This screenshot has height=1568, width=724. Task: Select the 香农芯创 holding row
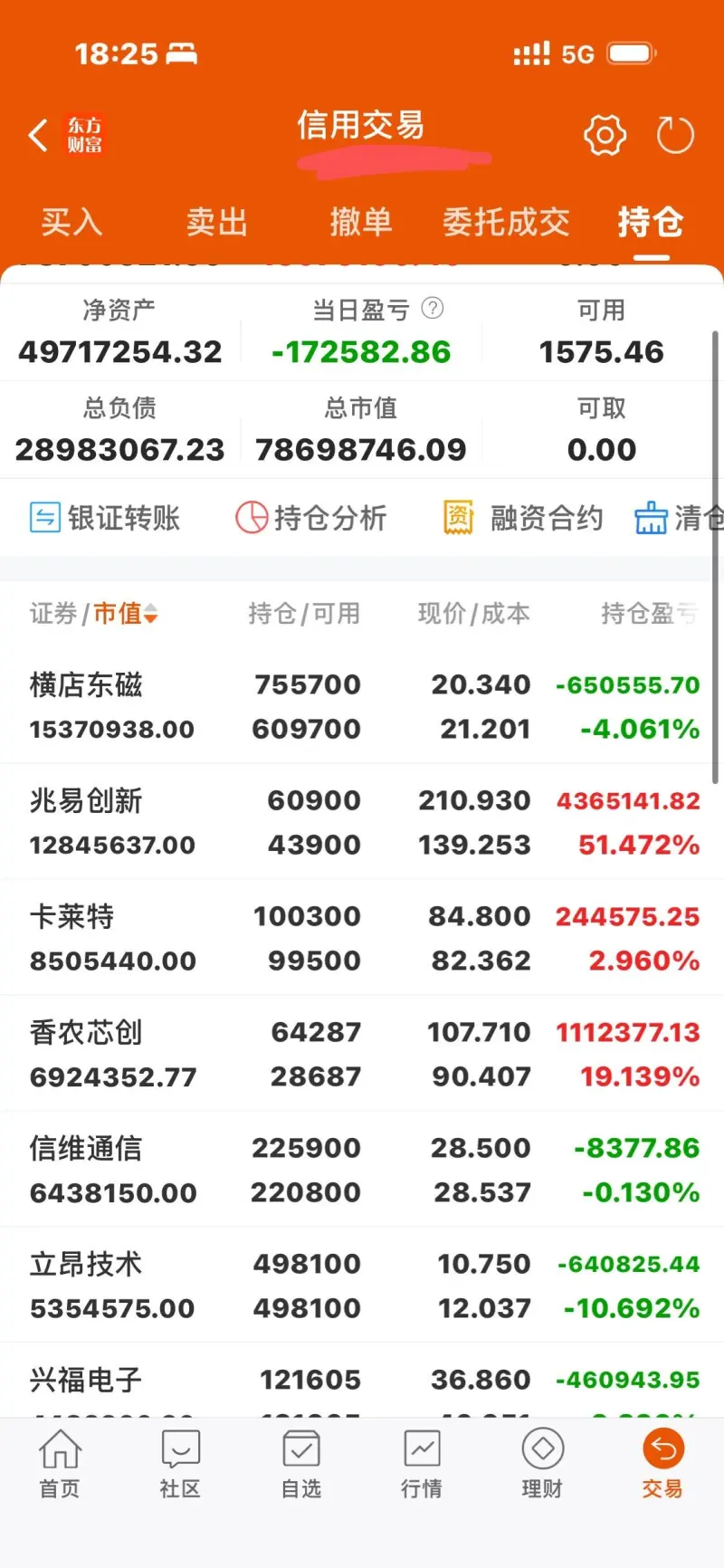pos(86,1033)
